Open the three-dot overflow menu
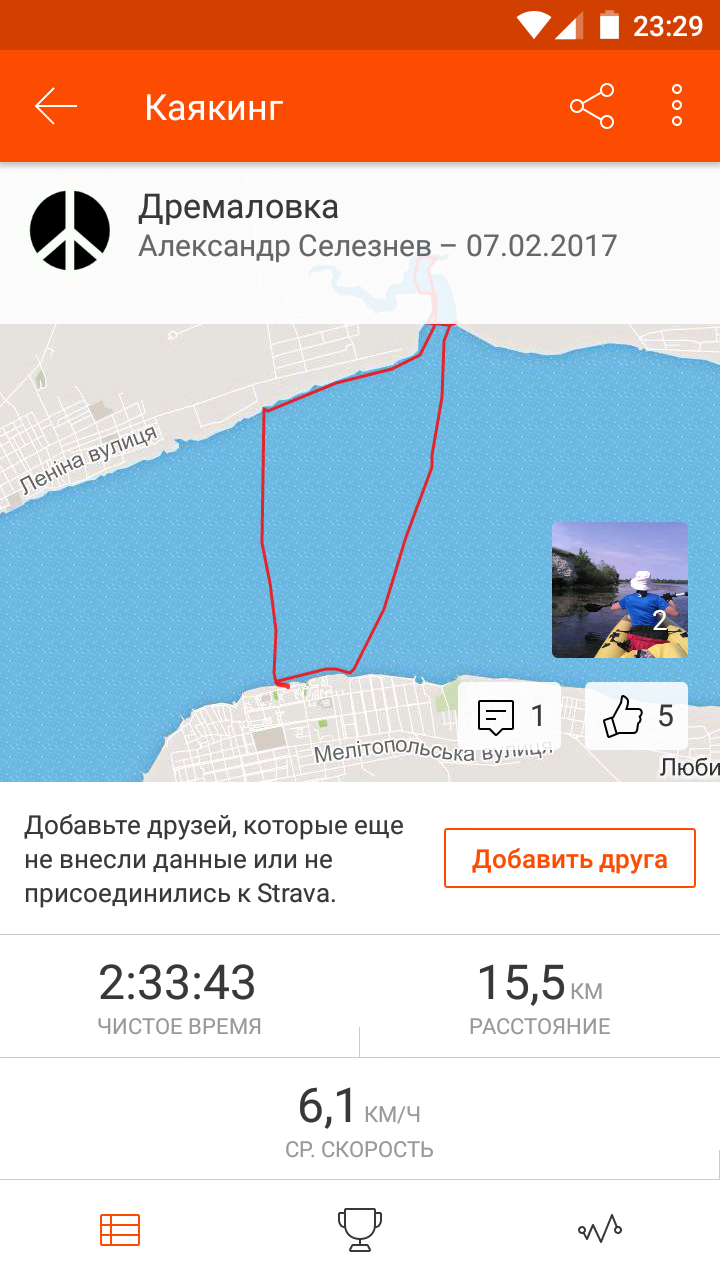 [x=677, y=107]
